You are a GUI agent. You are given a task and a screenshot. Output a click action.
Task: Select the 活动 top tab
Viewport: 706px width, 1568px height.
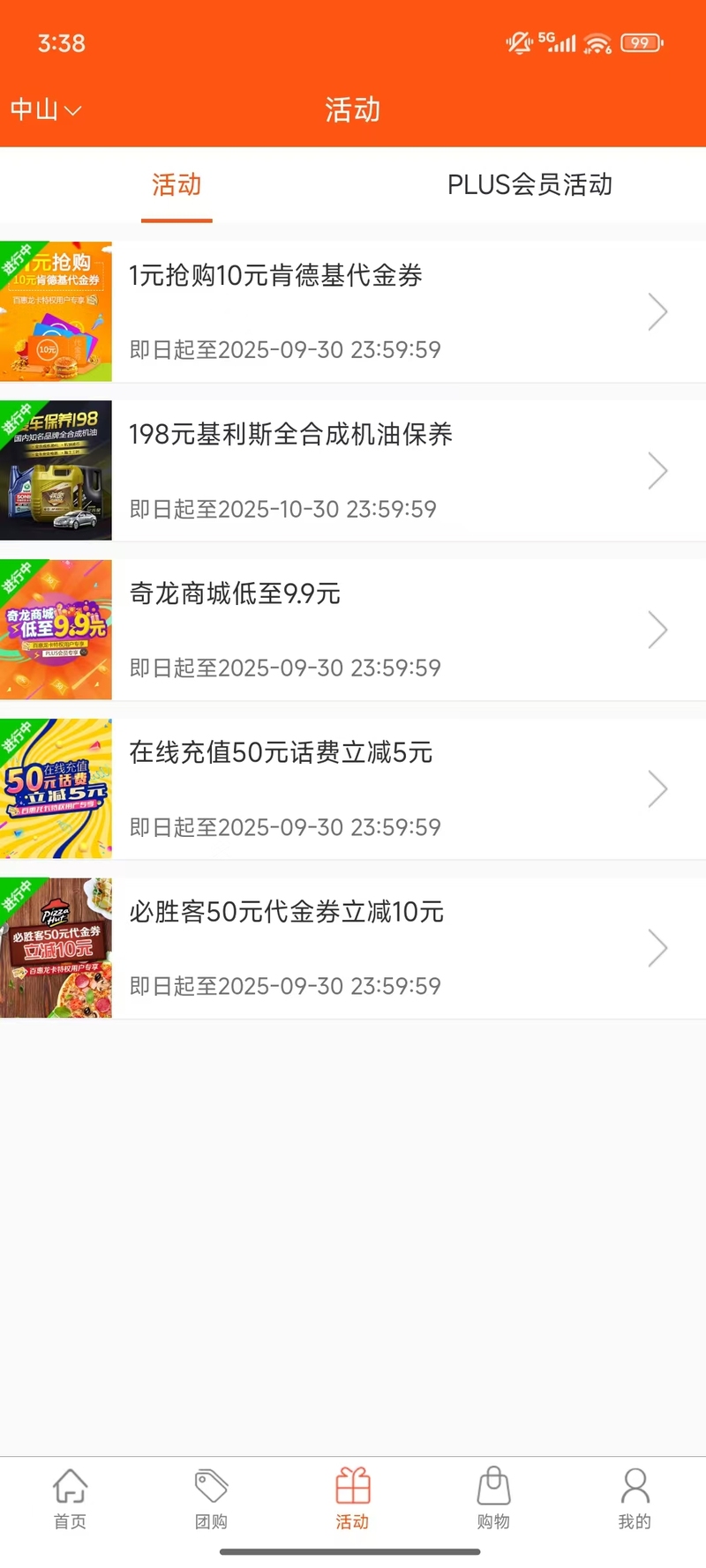pos(176,184)
